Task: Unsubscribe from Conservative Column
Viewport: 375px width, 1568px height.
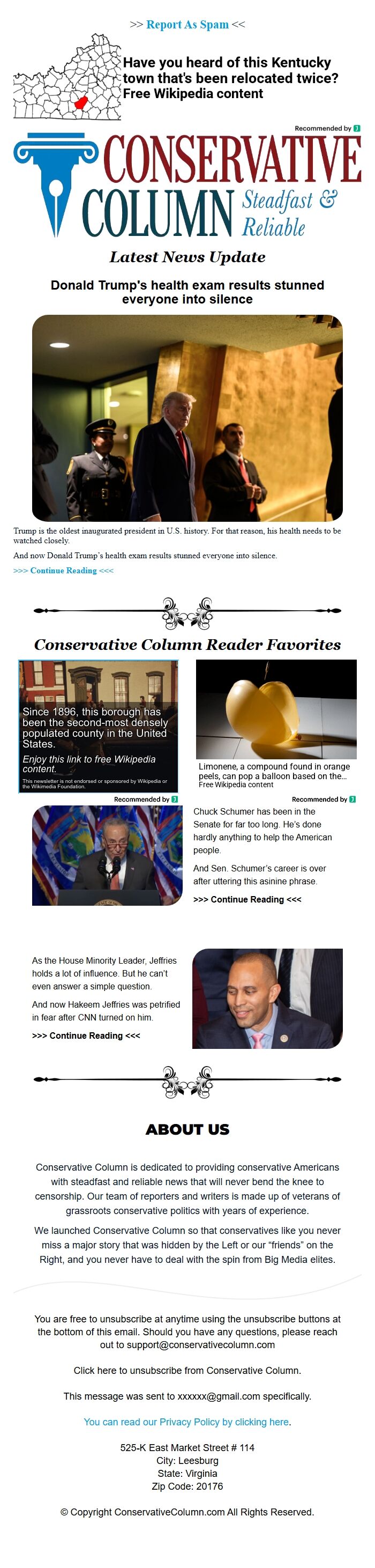Action: [x=187, y=1371]
